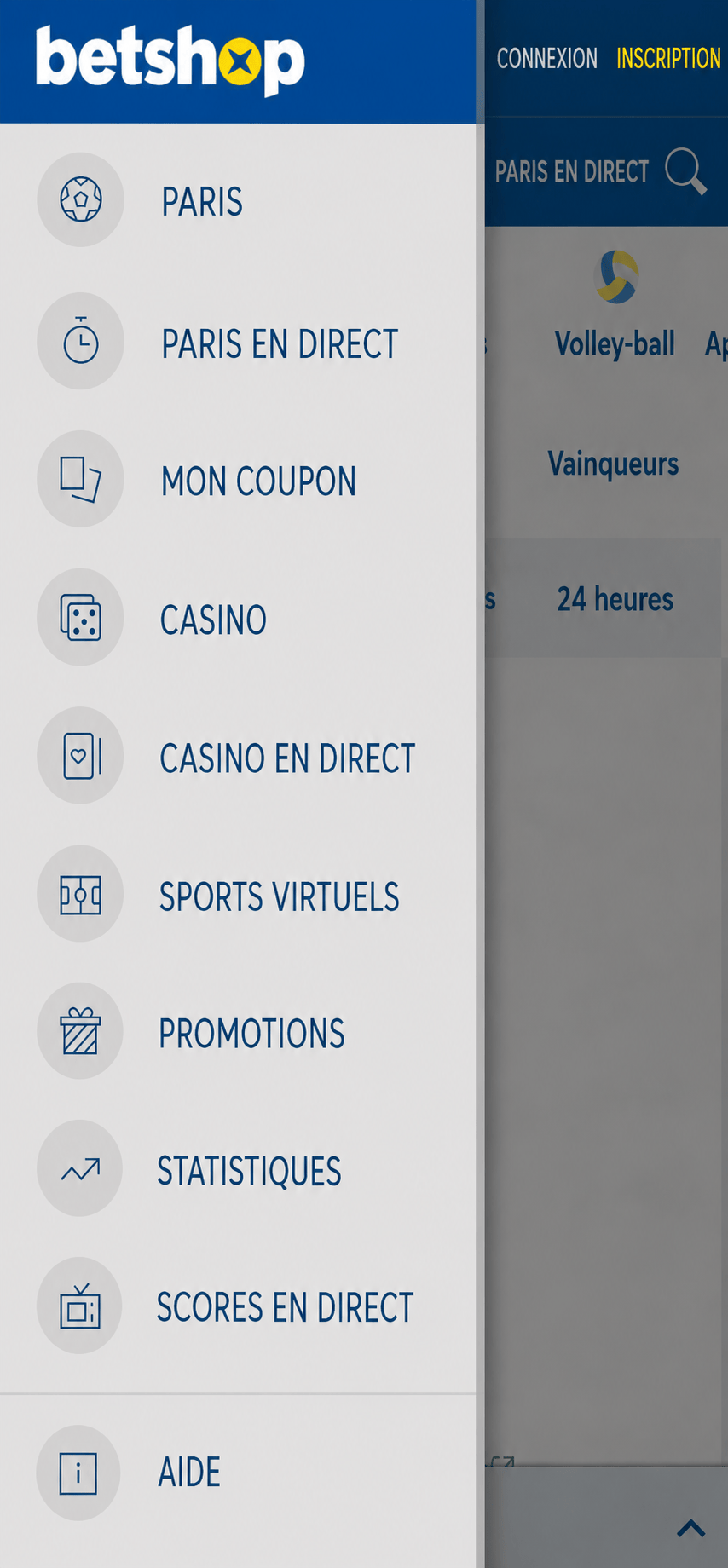
Task: Open Casino en direct
Action: [x=238, y=756]
